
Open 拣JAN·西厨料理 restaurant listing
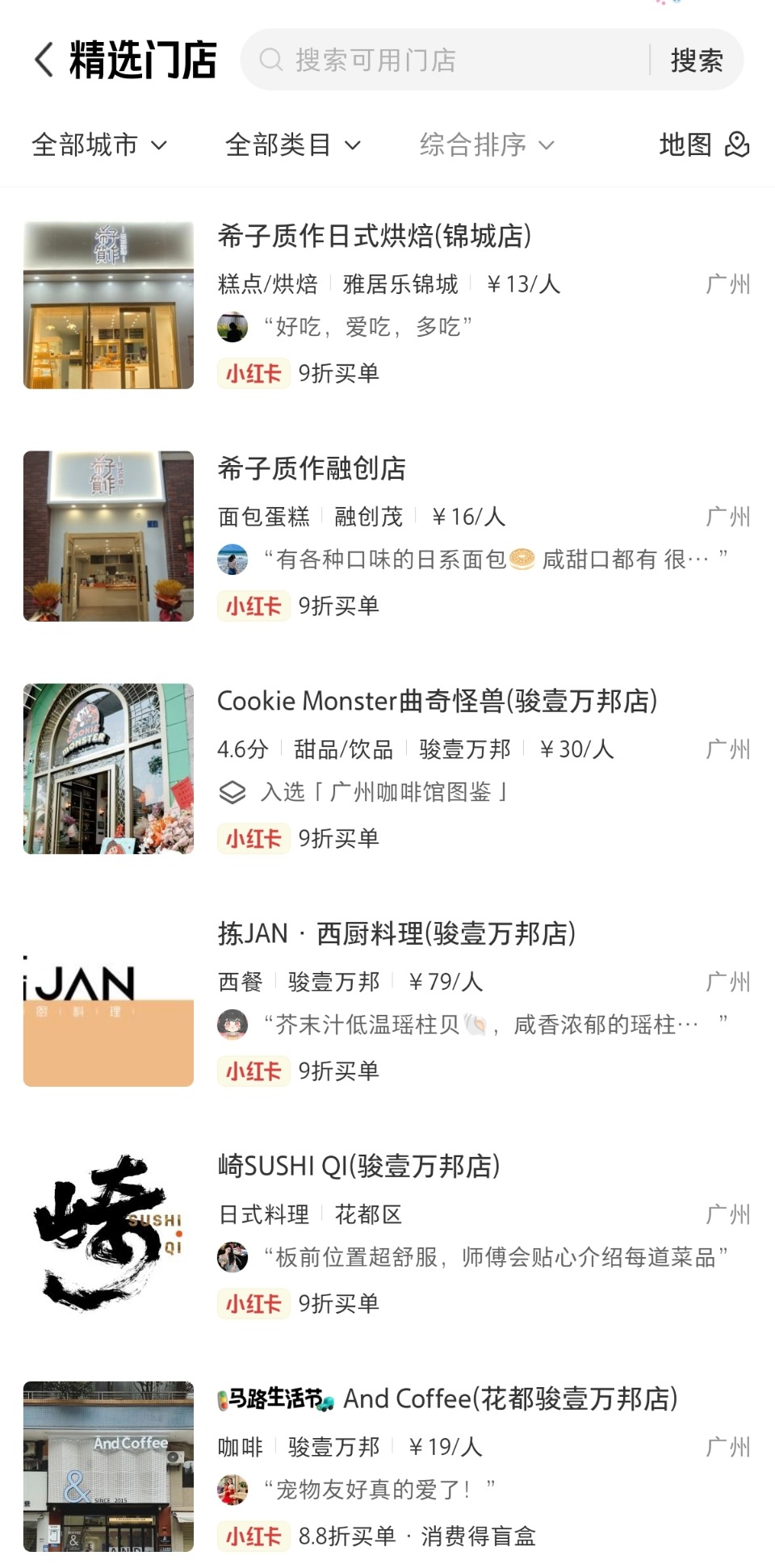[396, 934]
